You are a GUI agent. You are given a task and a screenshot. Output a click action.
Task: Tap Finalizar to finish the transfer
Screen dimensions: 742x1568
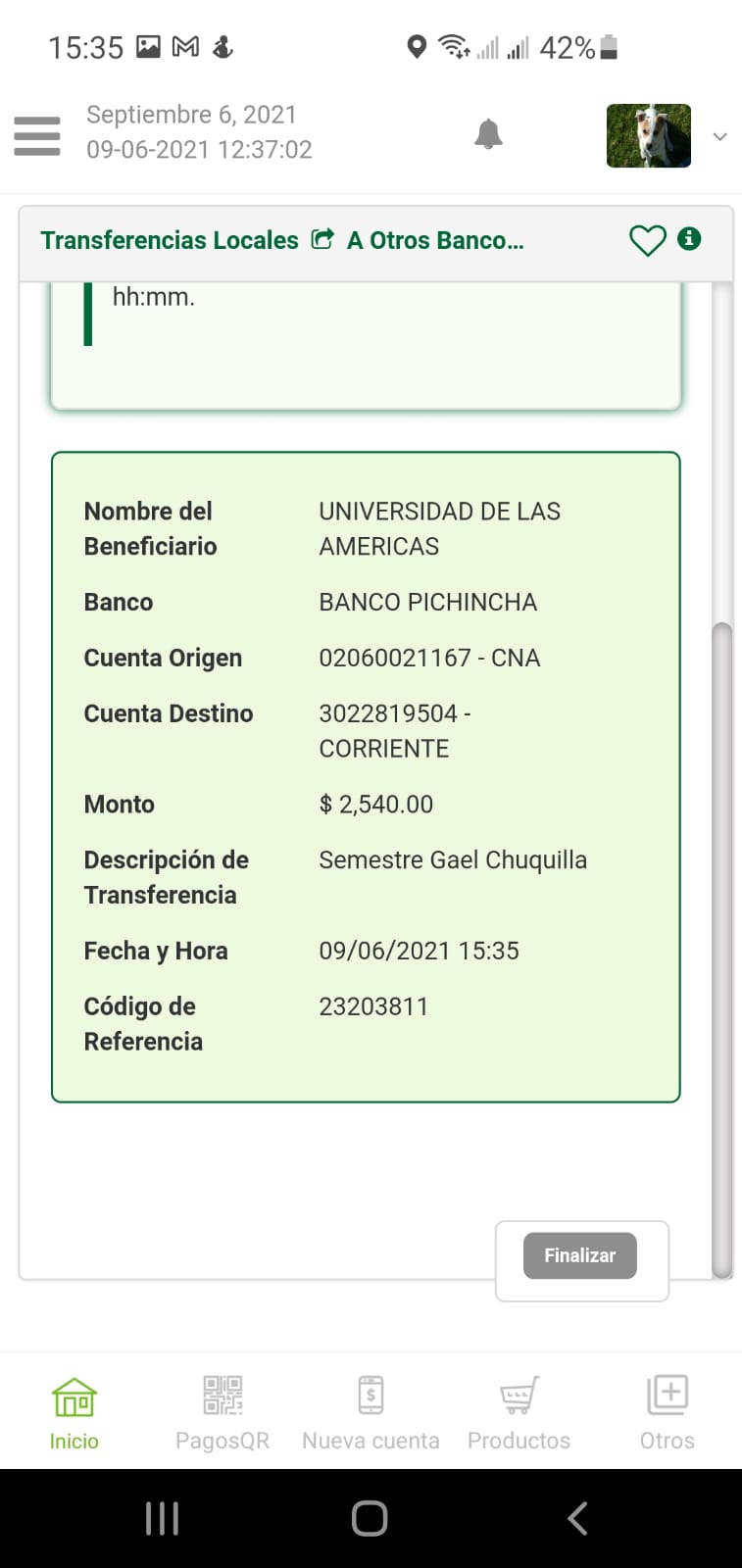(x=580, y=1255)
